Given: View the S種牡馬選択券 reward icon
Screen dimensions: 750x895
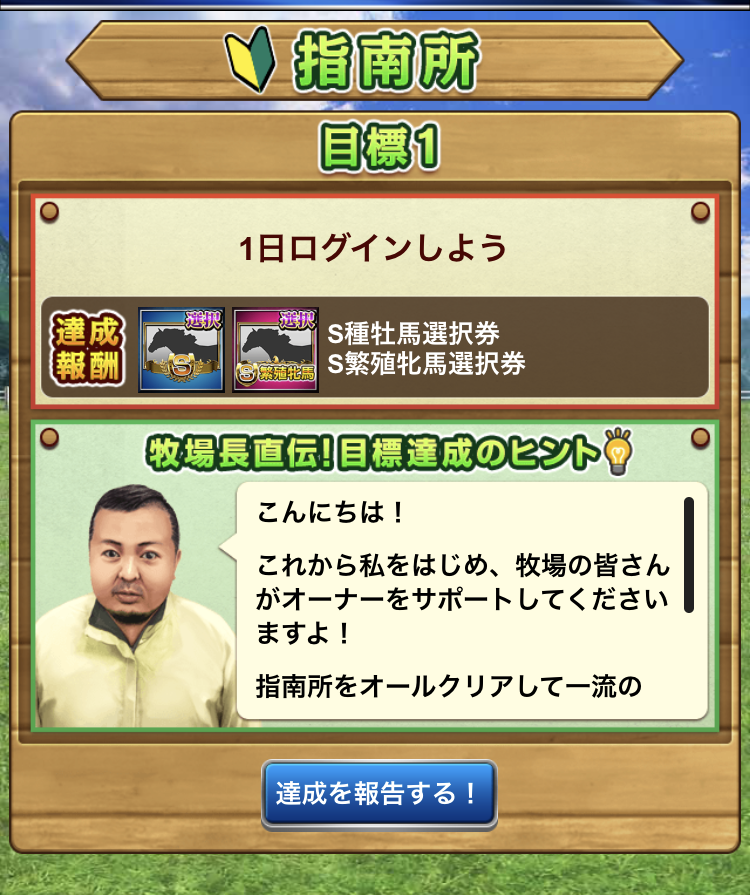Looking at the screenshot, I should pos(181,349).
